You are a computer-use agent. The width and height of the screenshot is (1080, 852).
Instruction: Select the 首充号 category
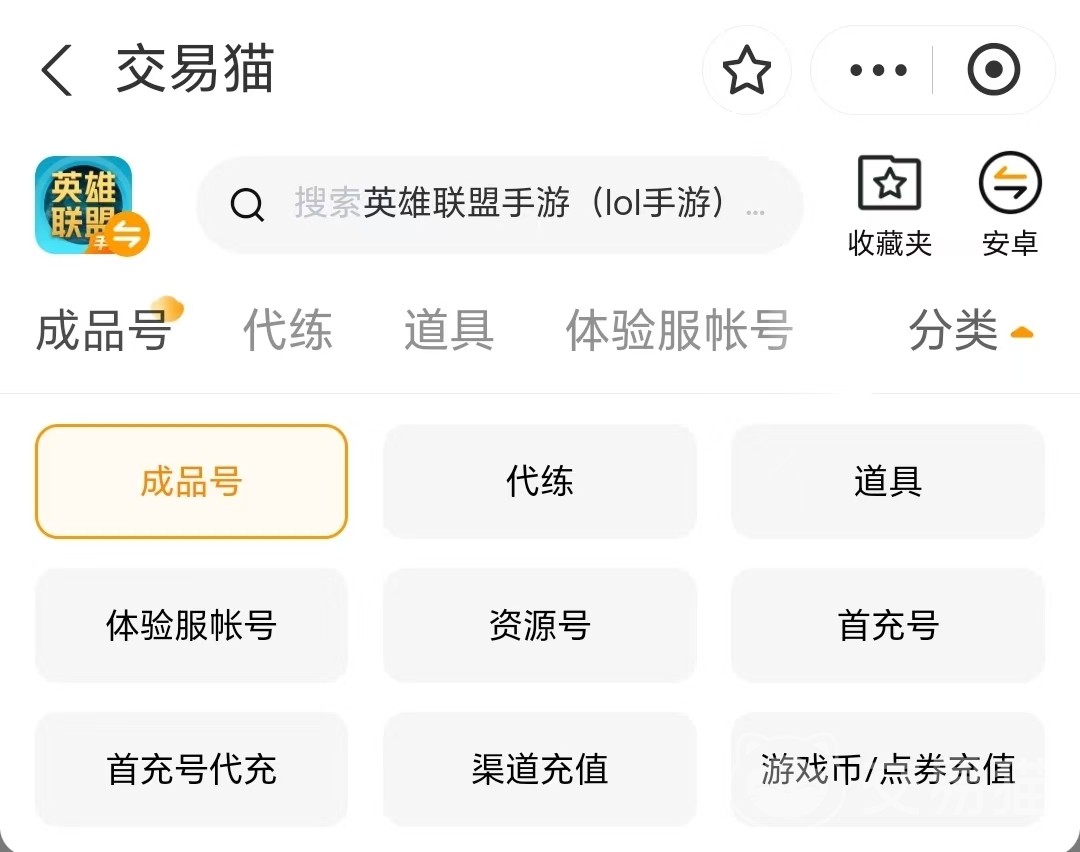point(888,626)
